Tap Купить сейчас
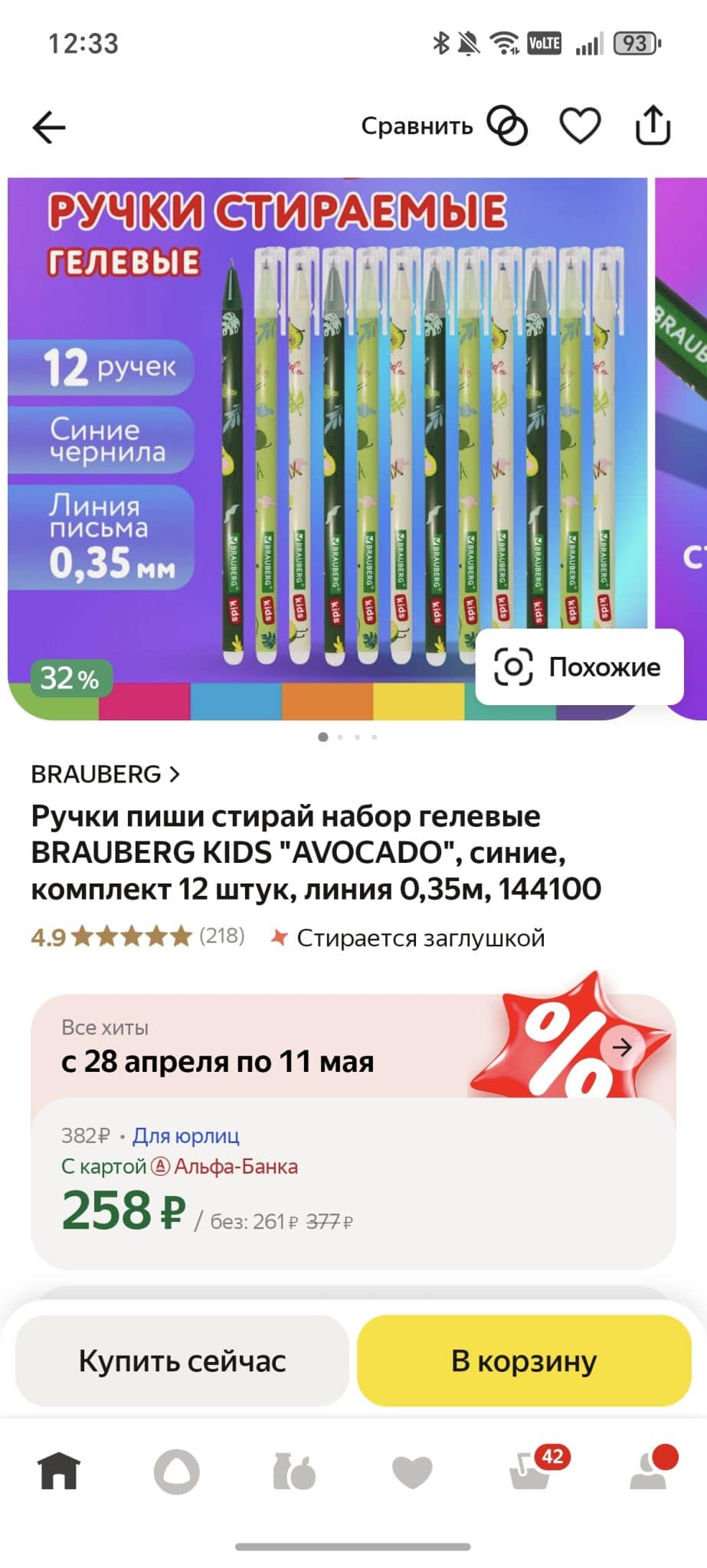This screenshot has height=1568, width=707. (182, 1361)
